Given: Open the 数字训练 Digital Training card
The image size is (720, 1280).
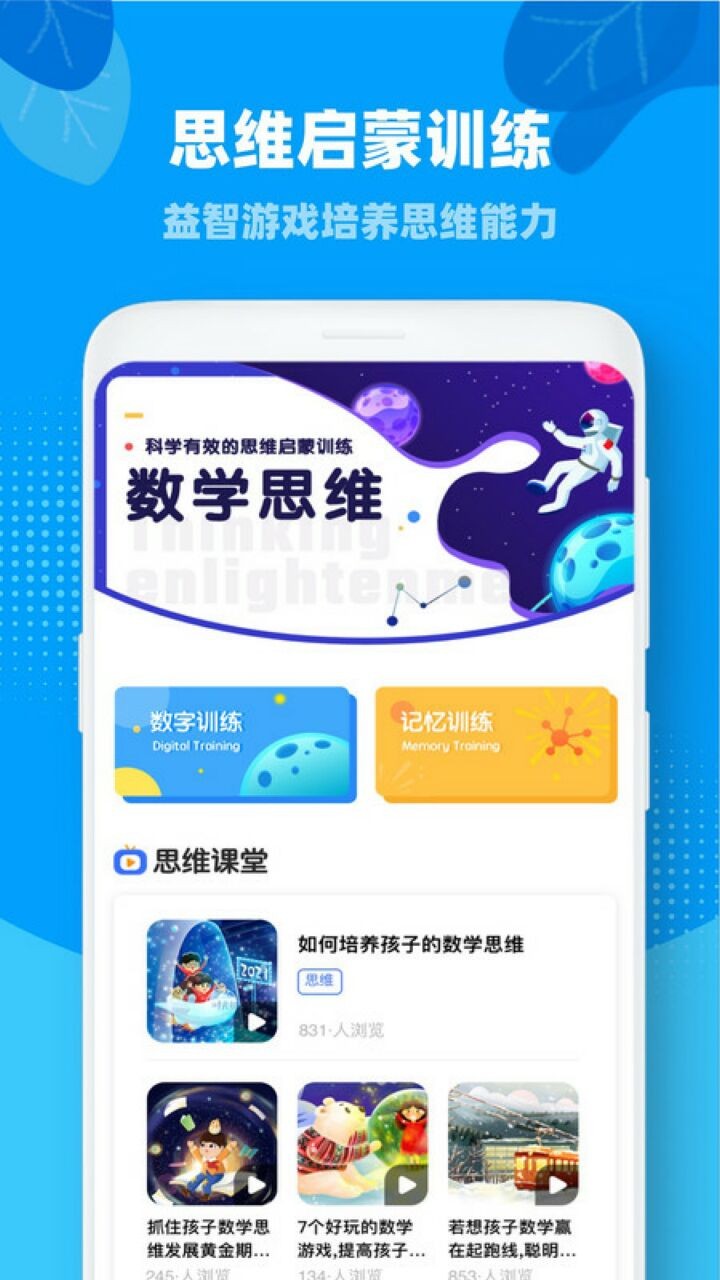Looking at the screenshot, I should [x=235, y=743].
